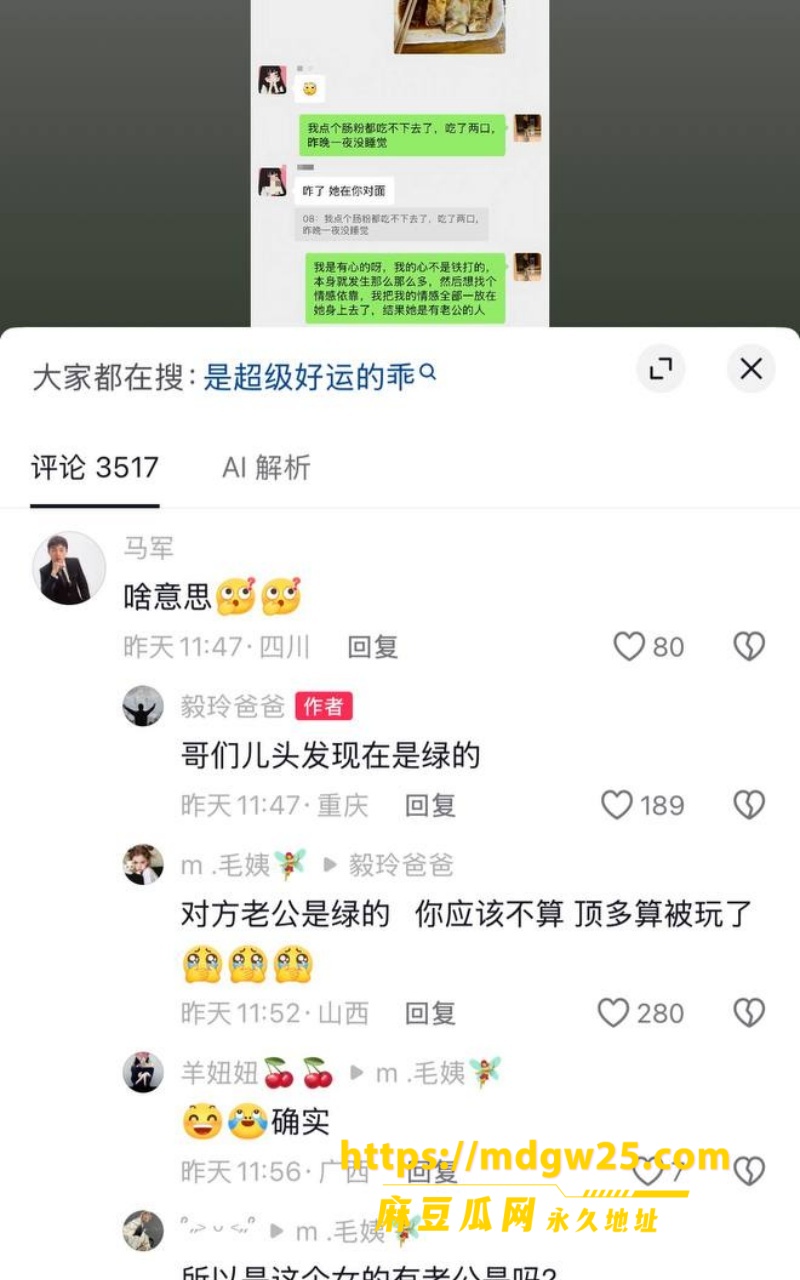This screenshot has height=1280, width=800.
Task: Switch to the AI 解析 tab
Action: pyautogui.click(x=266, y=467)
